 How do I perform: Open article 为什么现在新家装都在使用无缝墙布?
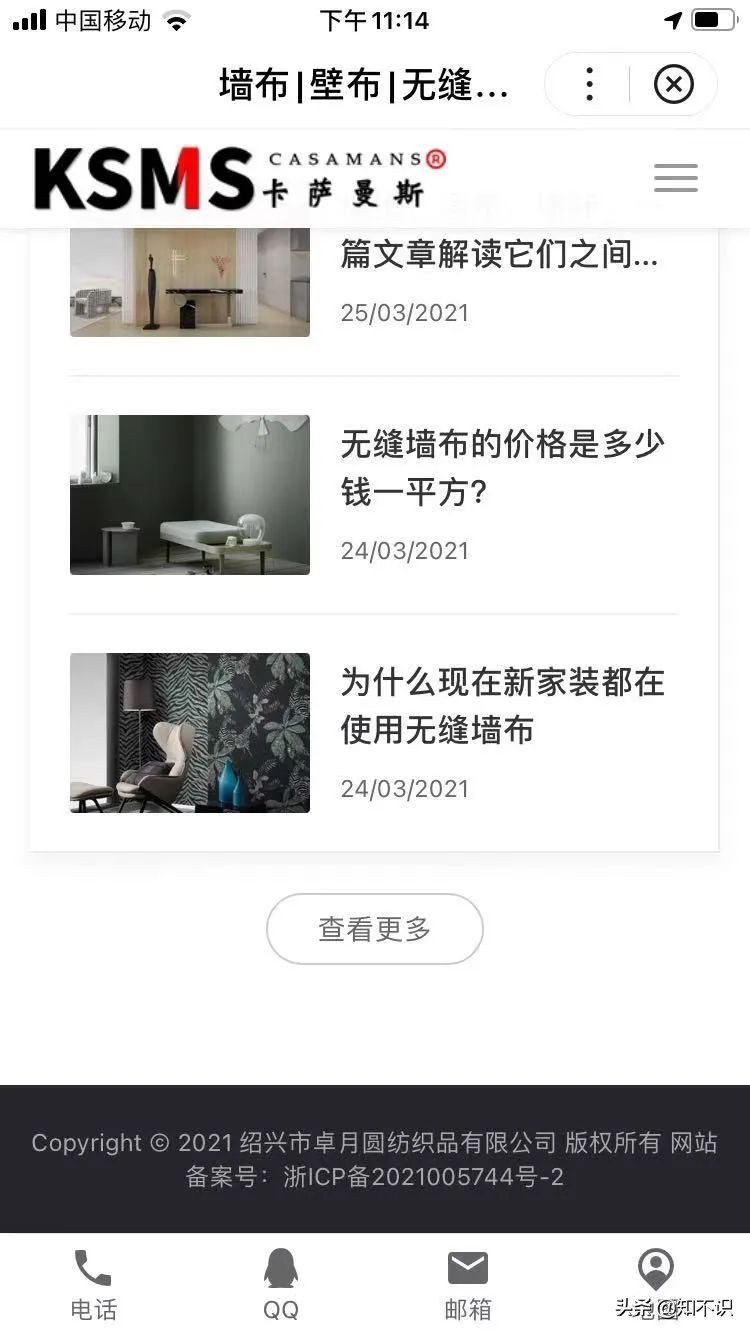click(500, 707)
